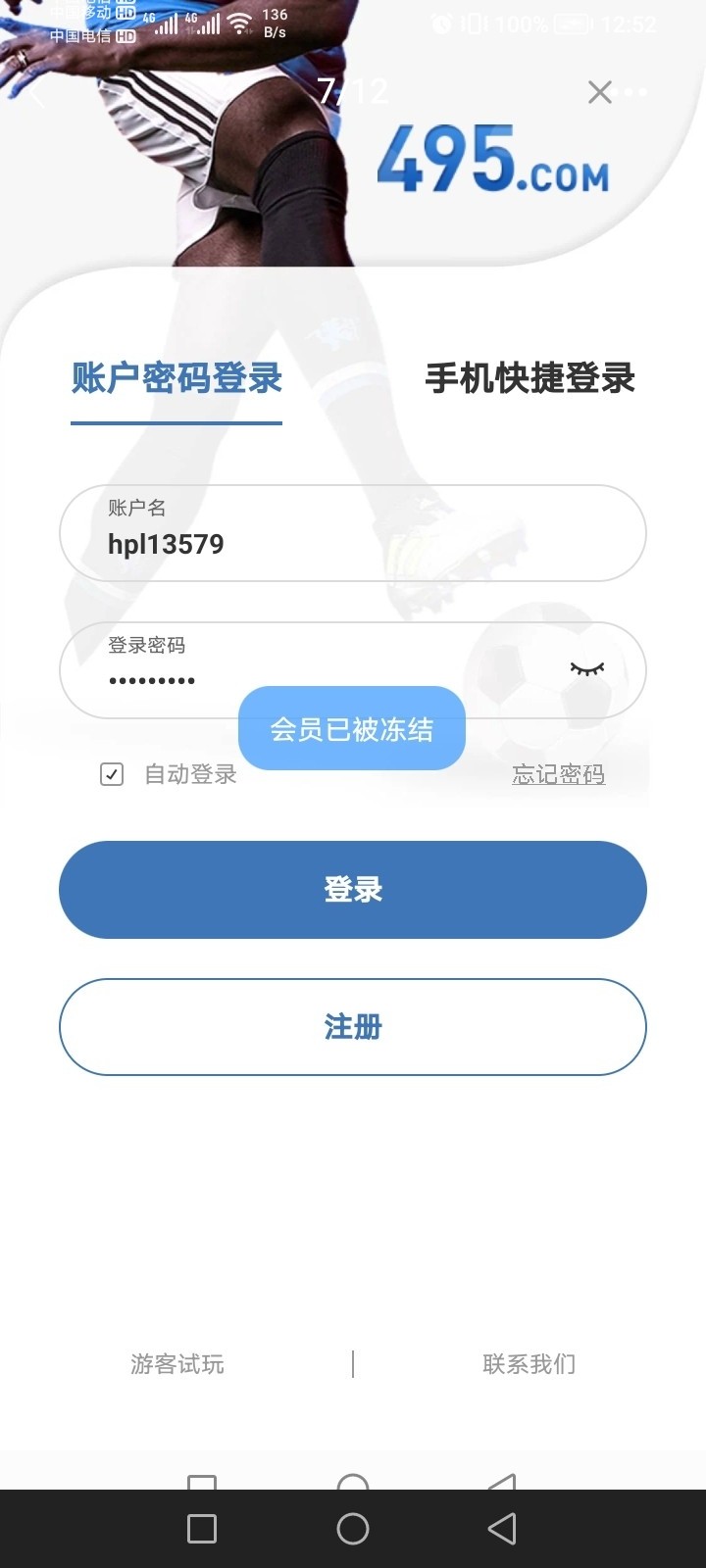Try 游客试玩 guest mode
The height and width of the screenshot is (1568, 706).
(x=177, y=1363)
